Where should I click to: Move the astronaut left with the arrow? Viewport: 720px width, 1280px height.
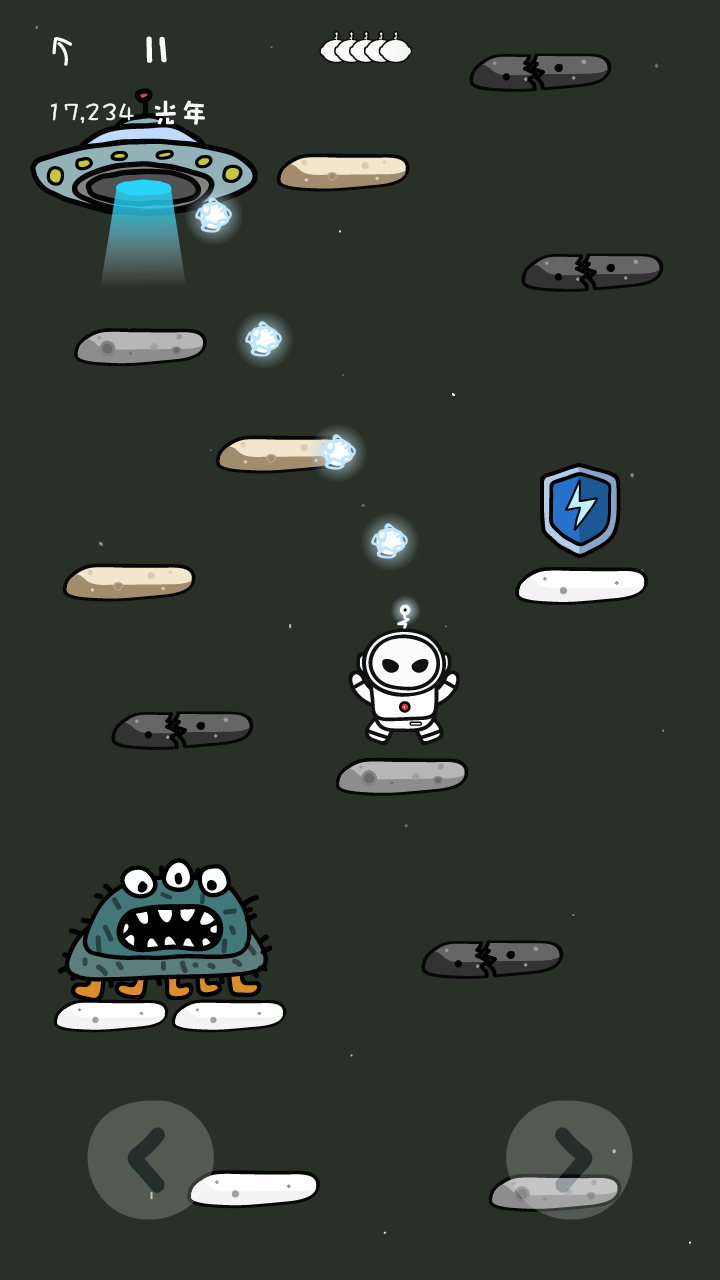150,1159
